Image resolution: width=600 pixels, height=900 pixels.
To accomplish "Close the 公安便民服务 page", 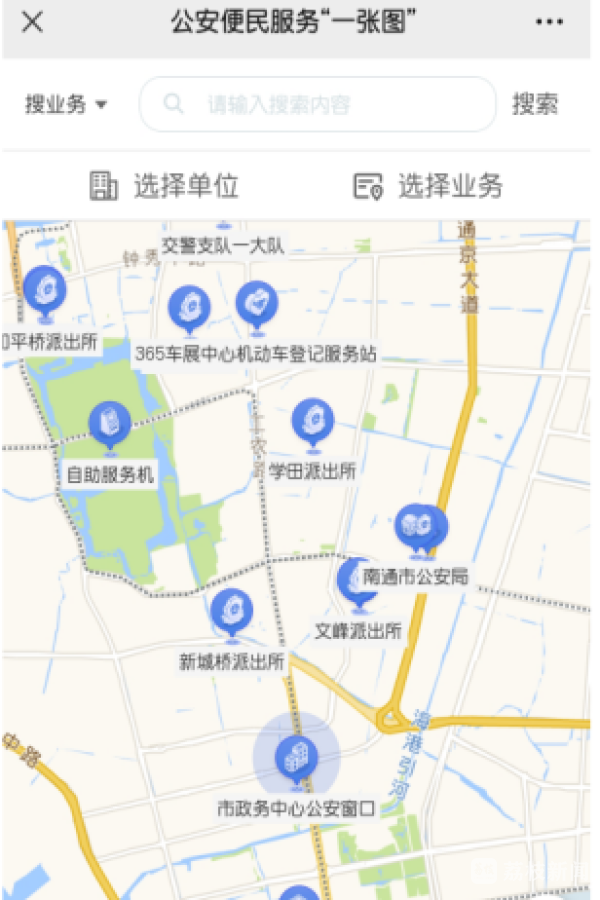I will 32,22.
